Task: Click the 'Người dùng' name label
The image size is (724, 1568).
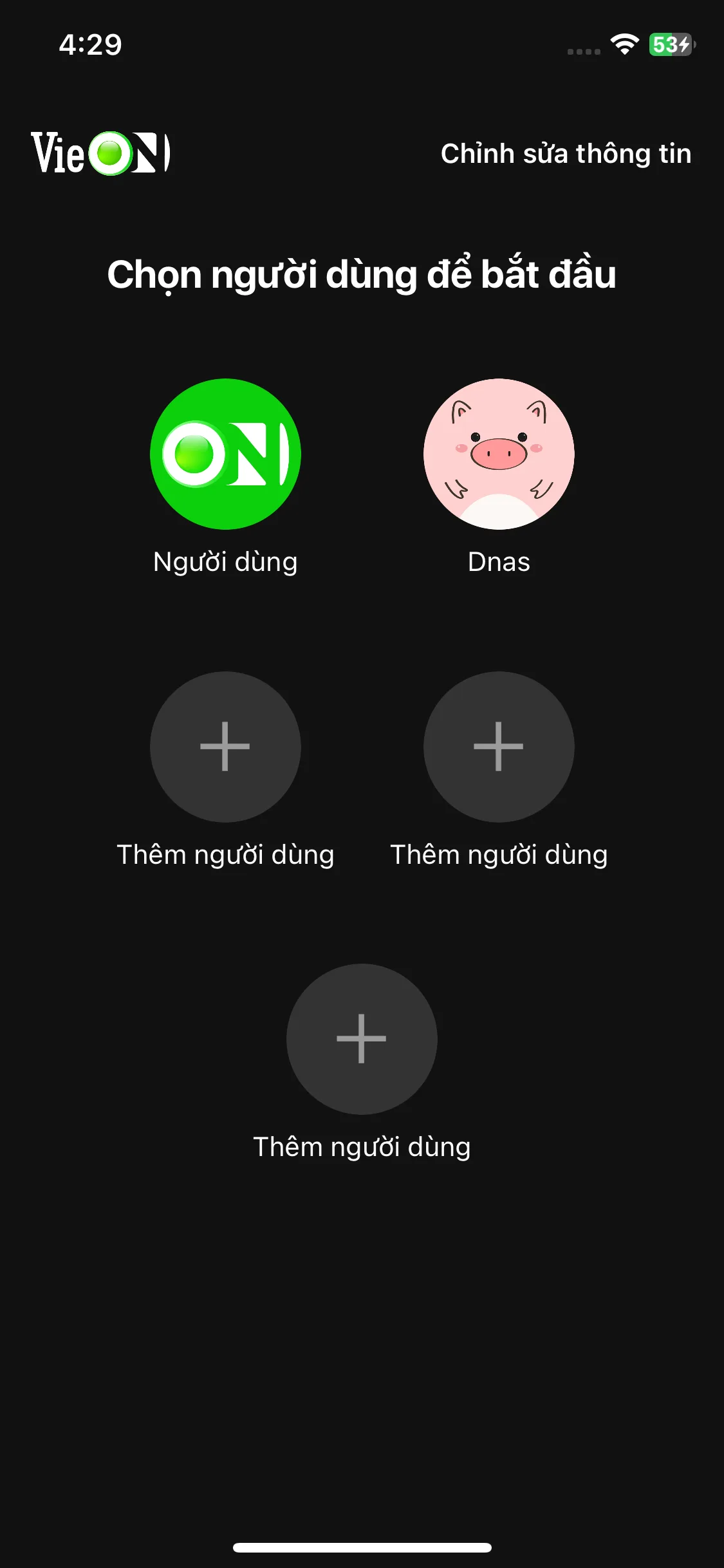Action: click(x=225, y=561)
